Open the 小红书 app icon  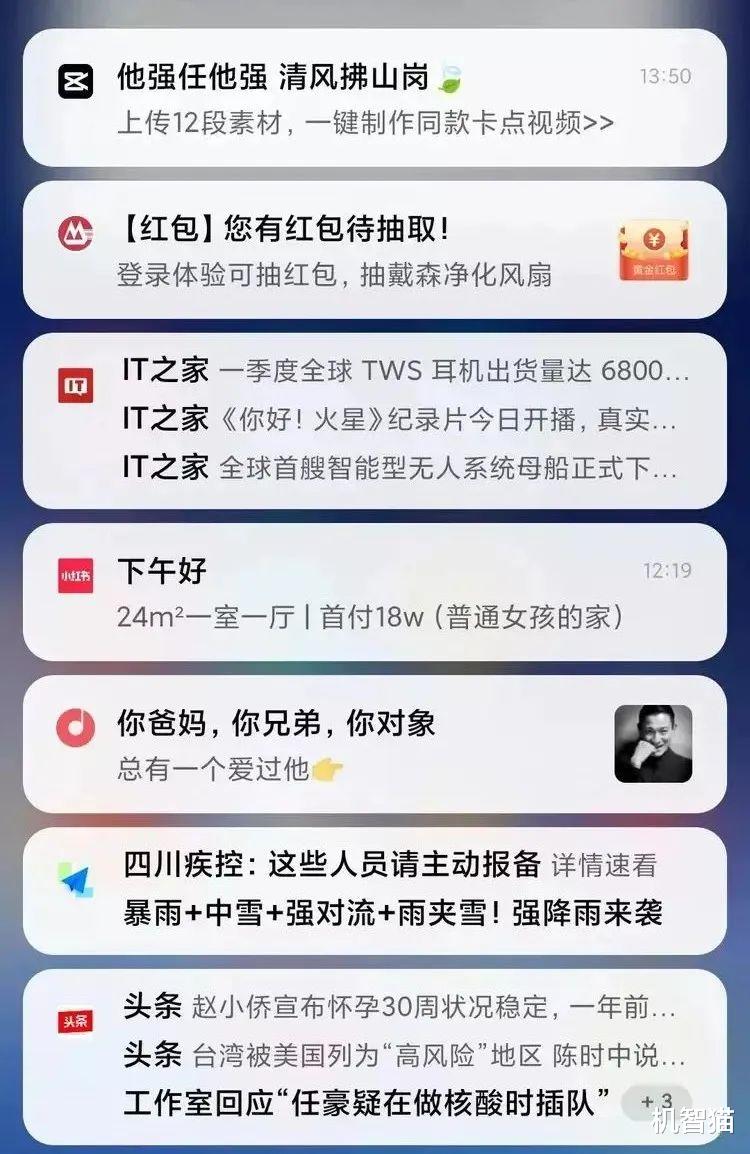[76, 573]
